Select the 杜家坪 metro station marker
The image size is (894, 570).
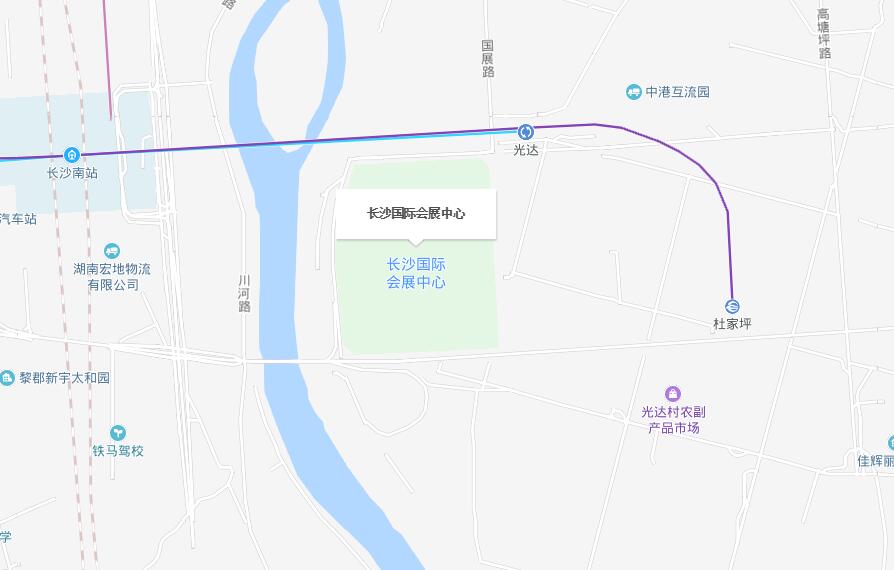click(x=732, y=306)
